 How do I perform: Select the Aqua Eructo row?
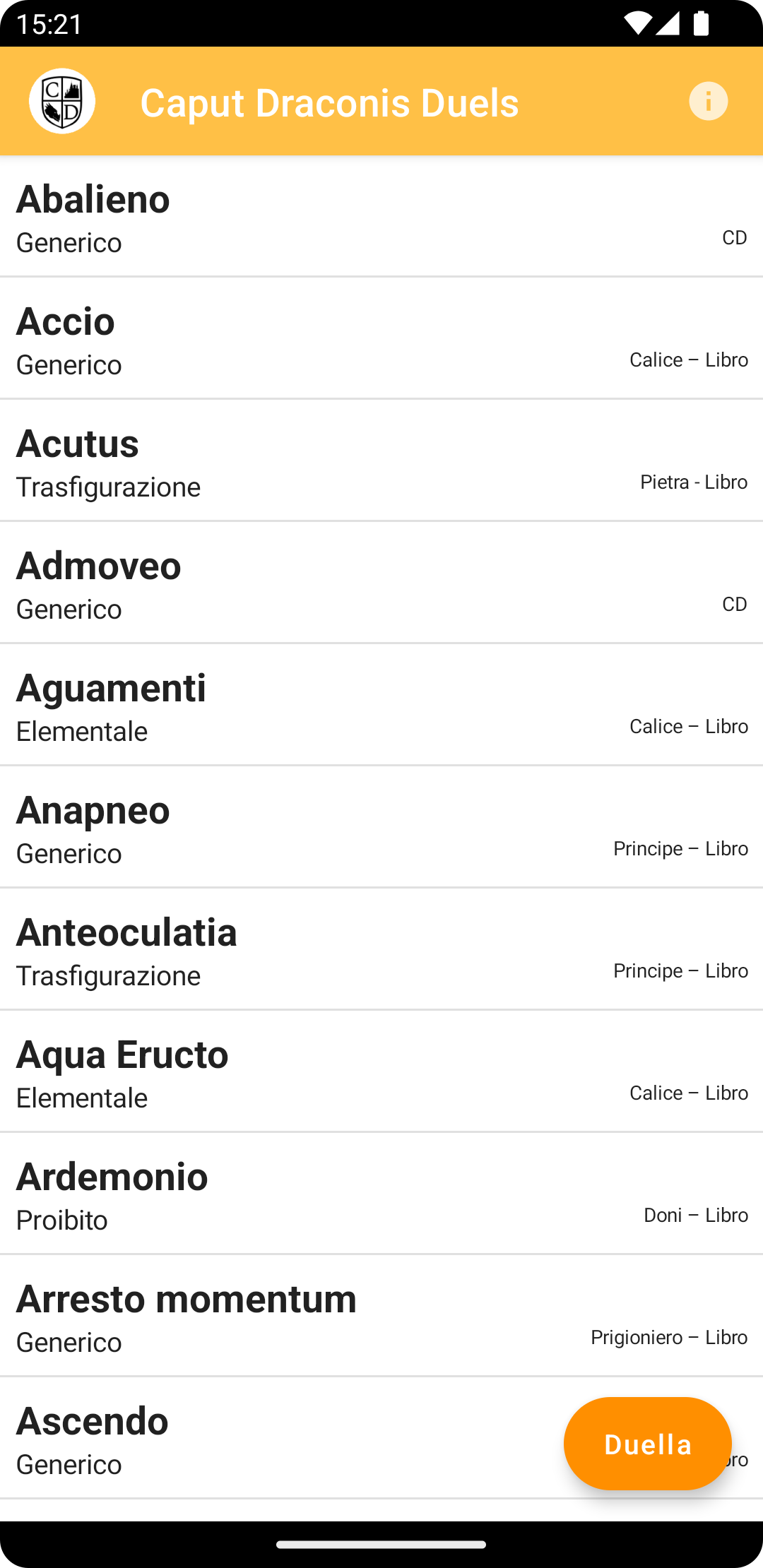coord(381,1073)
